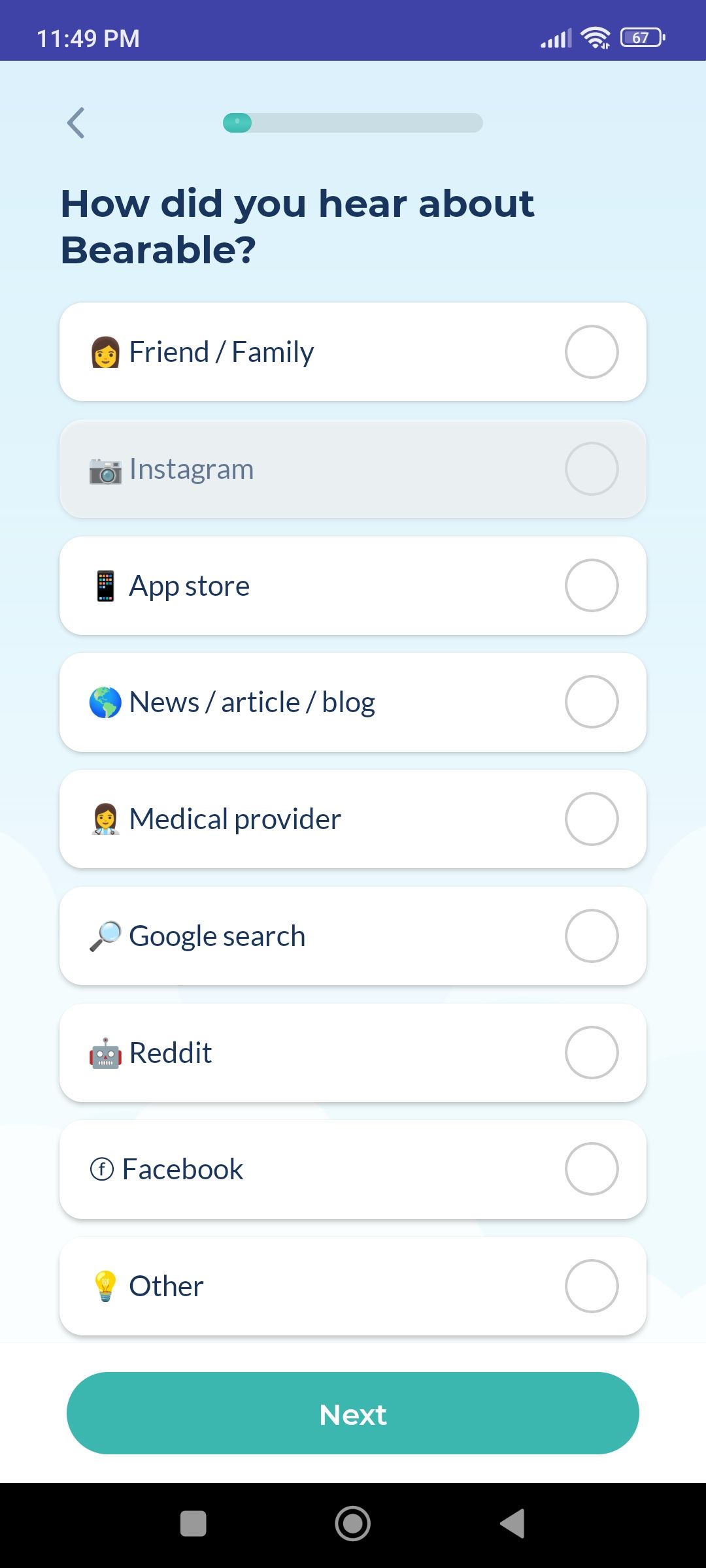Select the Friend / Family option

(x=353, y=351)
